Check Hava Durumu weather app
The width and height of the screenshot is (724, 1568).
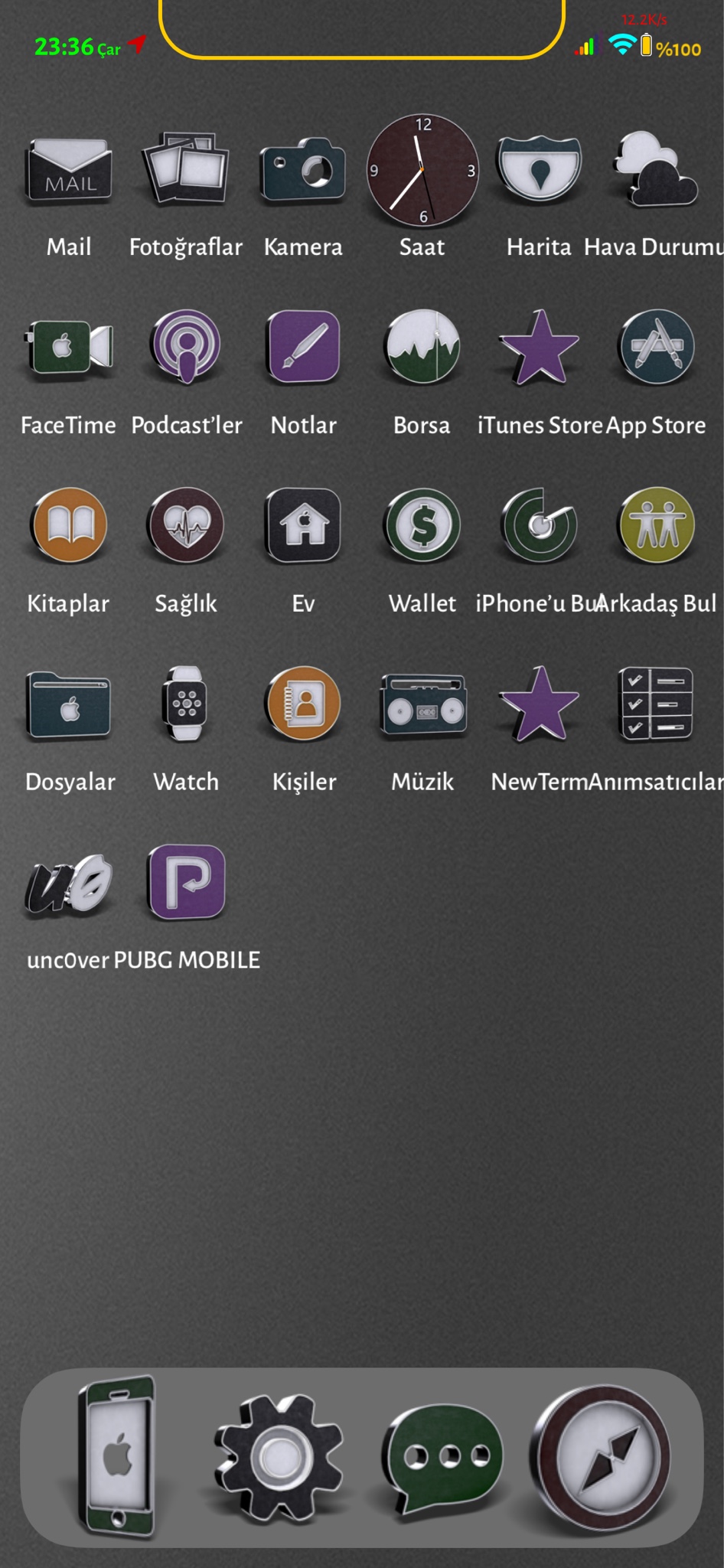point(656,169)
